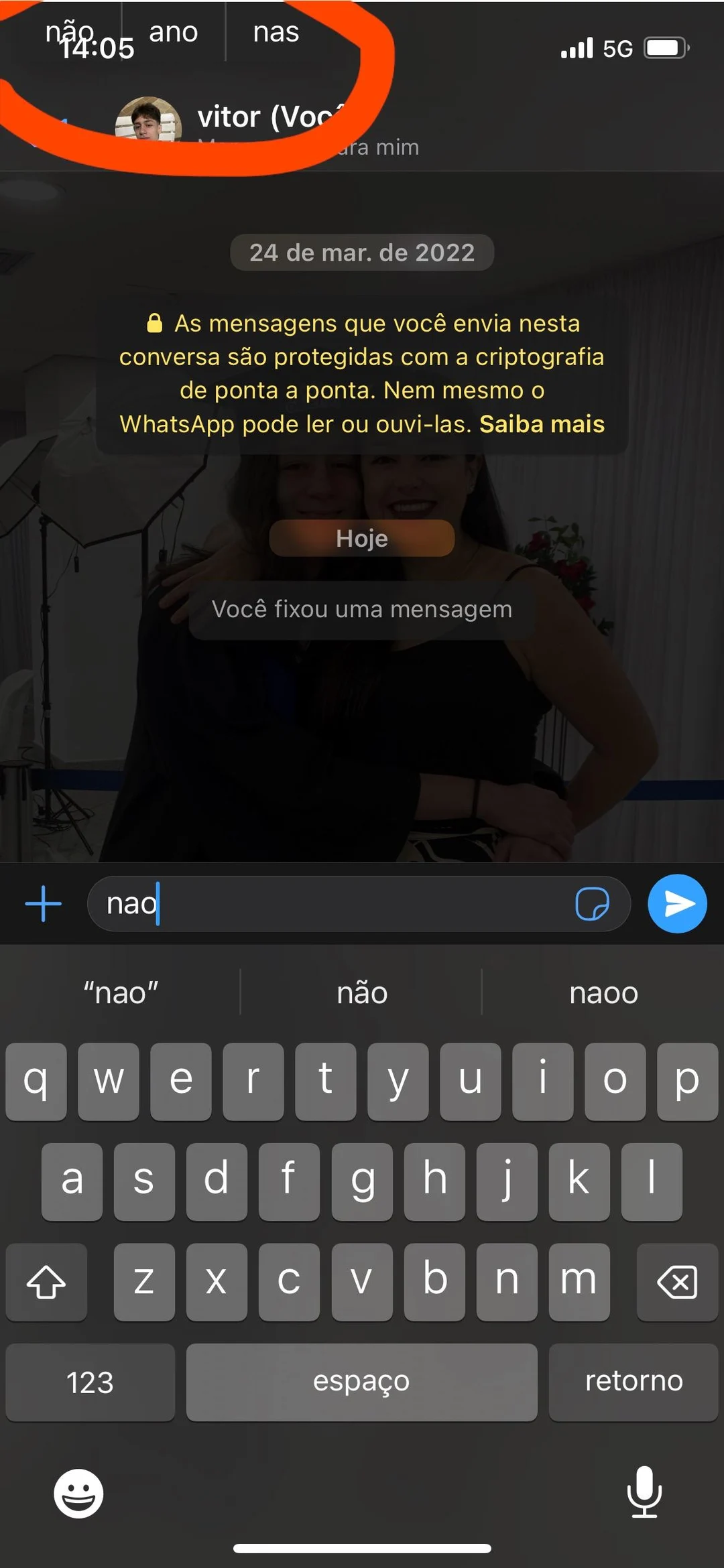Screen dimensions: 724x1568
Task: Insert a space with espaço key
Action: 362,1381
